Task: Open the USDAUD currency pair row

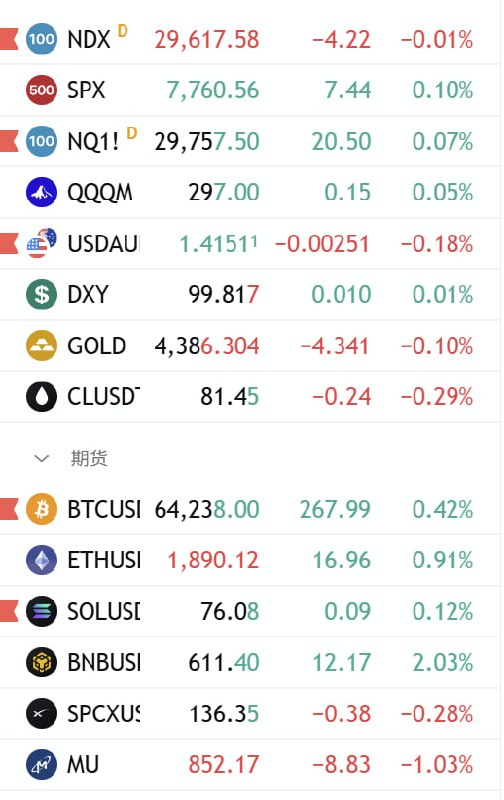Action: 250,243
